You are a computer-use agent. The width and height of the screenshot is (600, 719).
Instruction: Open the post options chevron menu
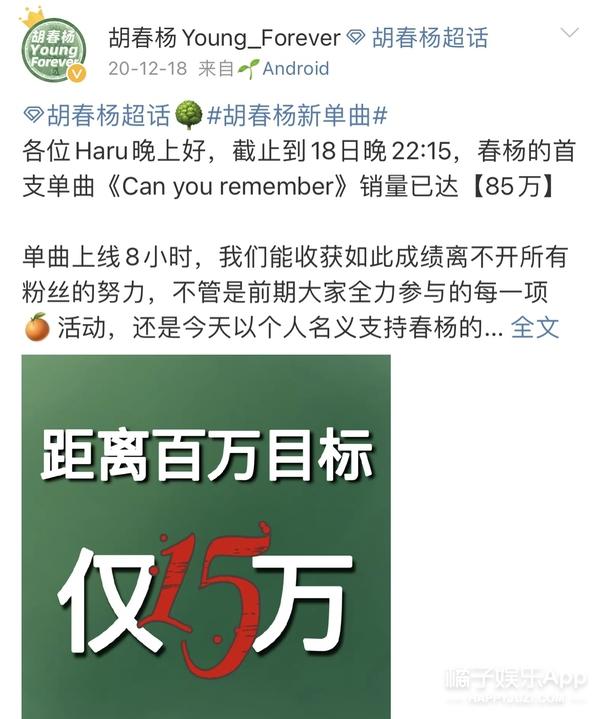[570, 33]
